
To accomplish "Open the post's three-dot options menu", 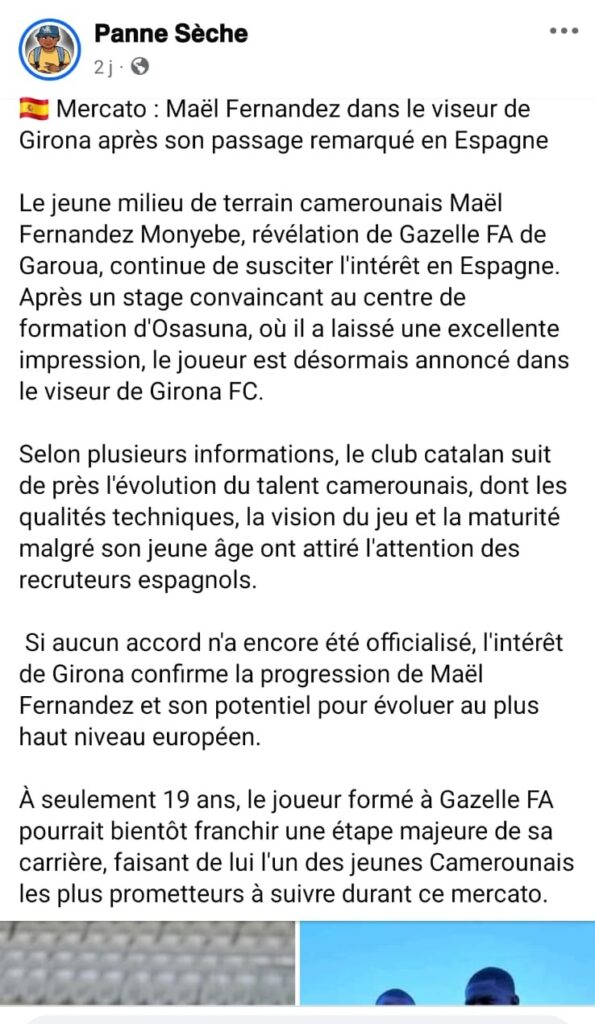I will point(564,31).
